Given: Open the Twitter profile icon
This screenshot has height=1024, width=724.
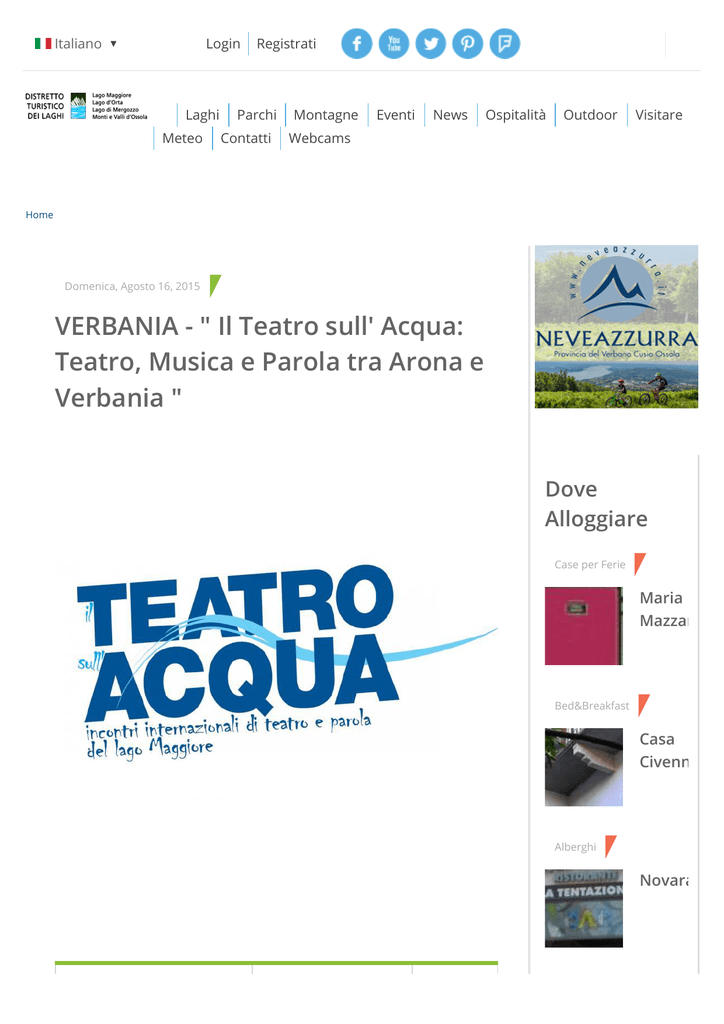Looking at the screenshot, I should 430,44.
